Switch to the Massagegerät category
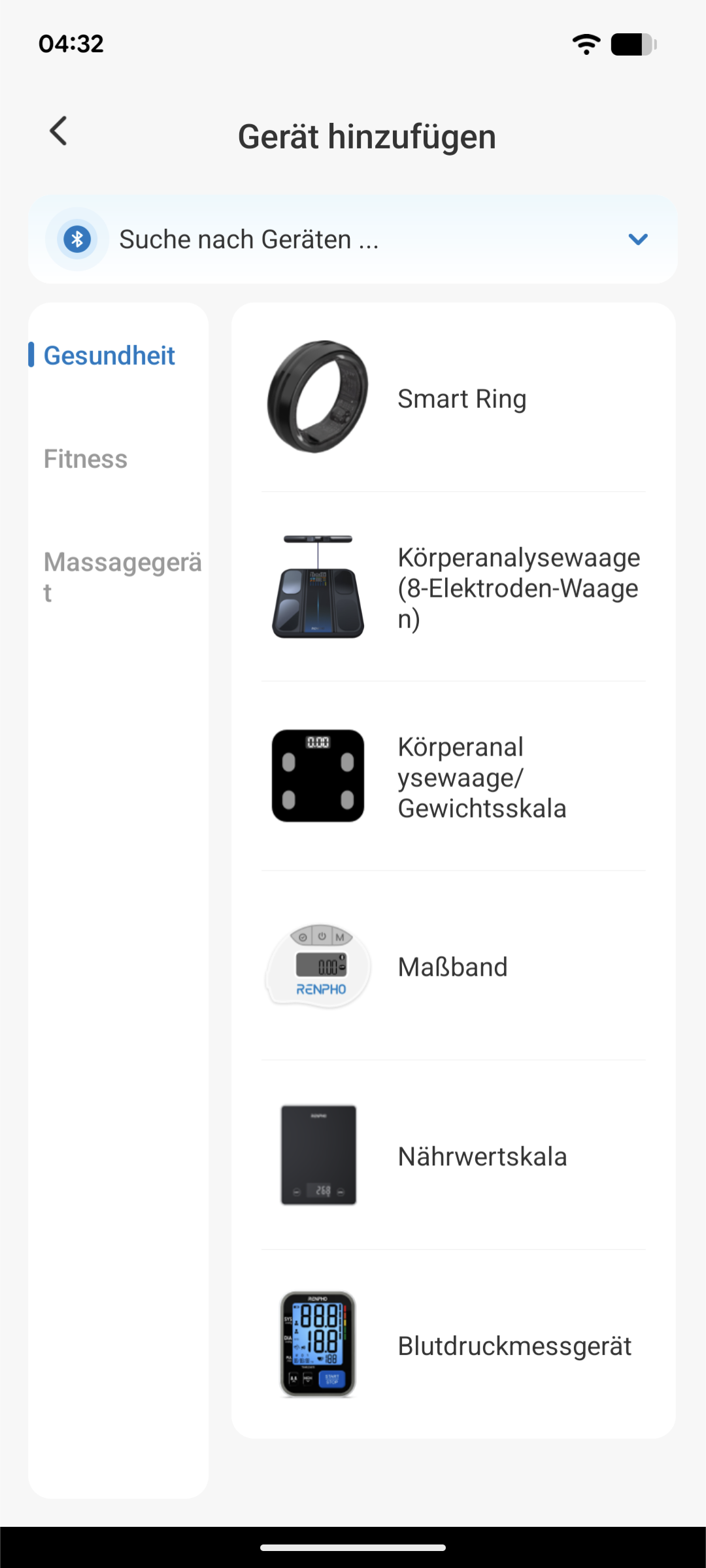This screenshot has height=1568, width=706. click(122, 576)
